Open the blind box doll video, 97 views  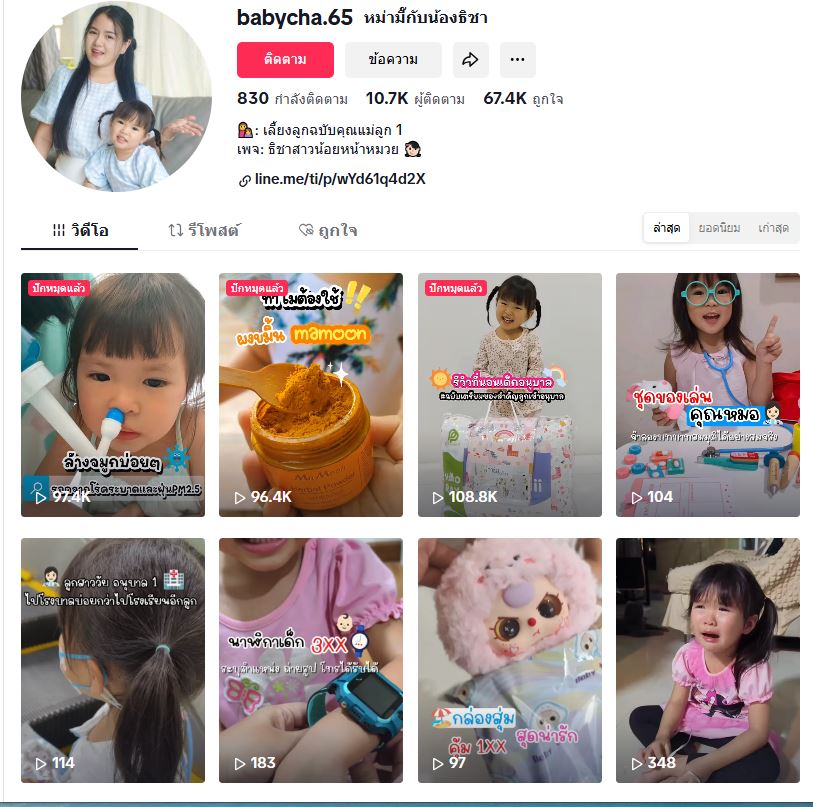click(509, 660)
